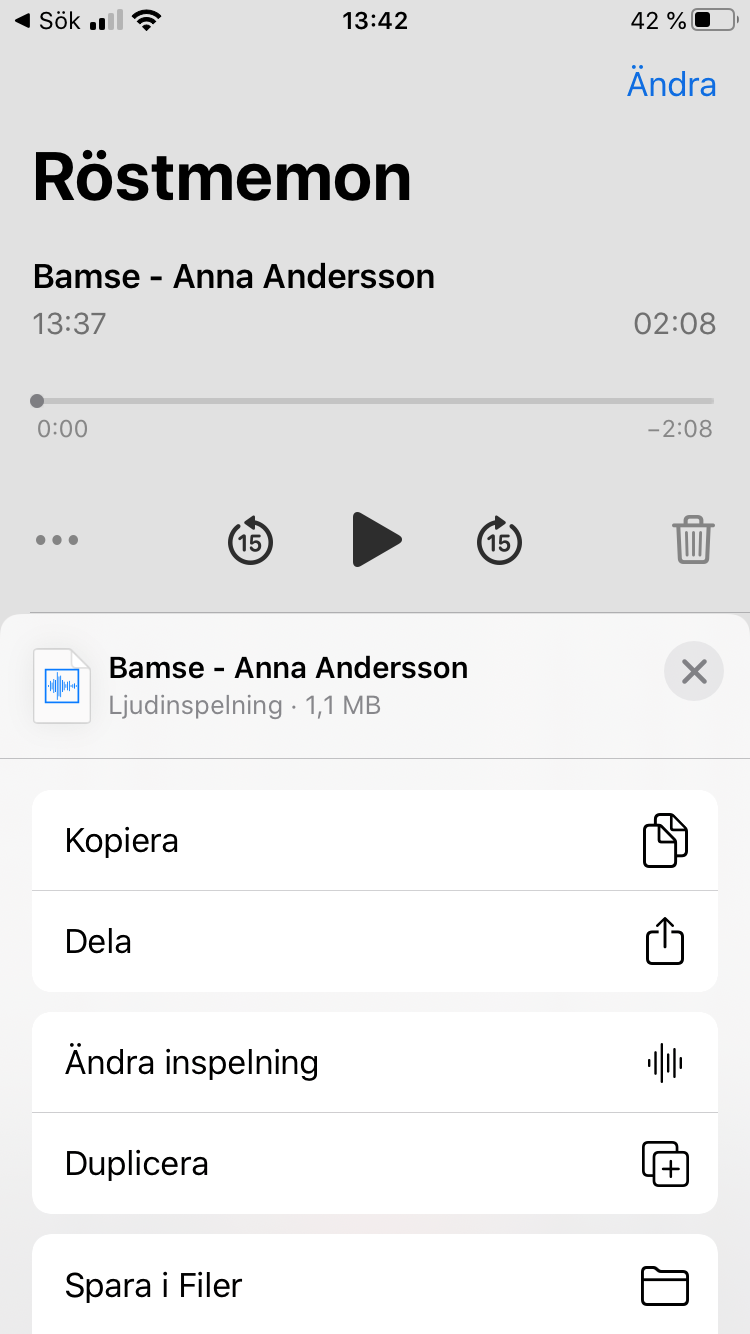
Task: Tap Ändra in the top right
Action: click(671, 84)
